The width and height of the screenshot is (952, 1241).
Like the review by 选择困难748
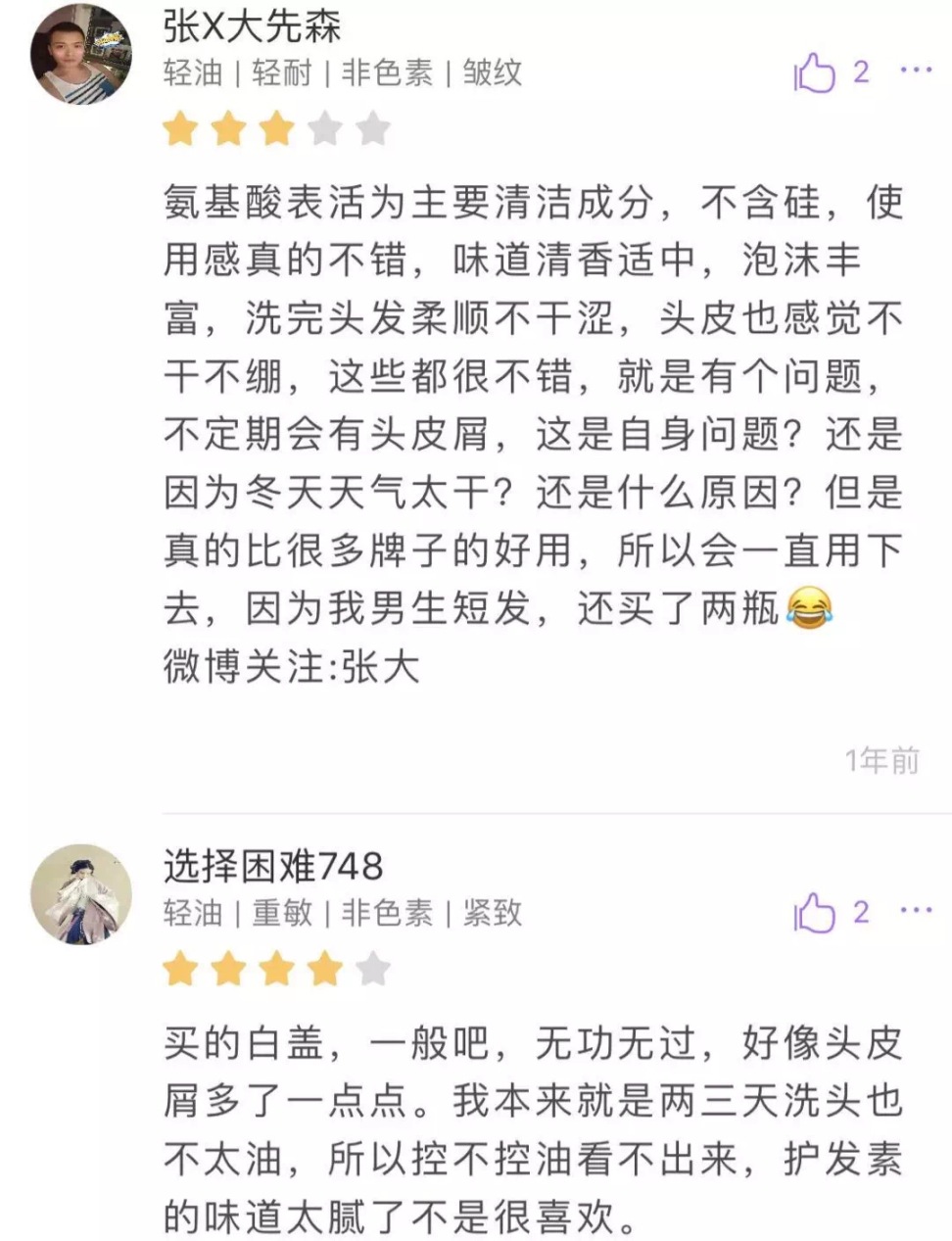(815, 913)
